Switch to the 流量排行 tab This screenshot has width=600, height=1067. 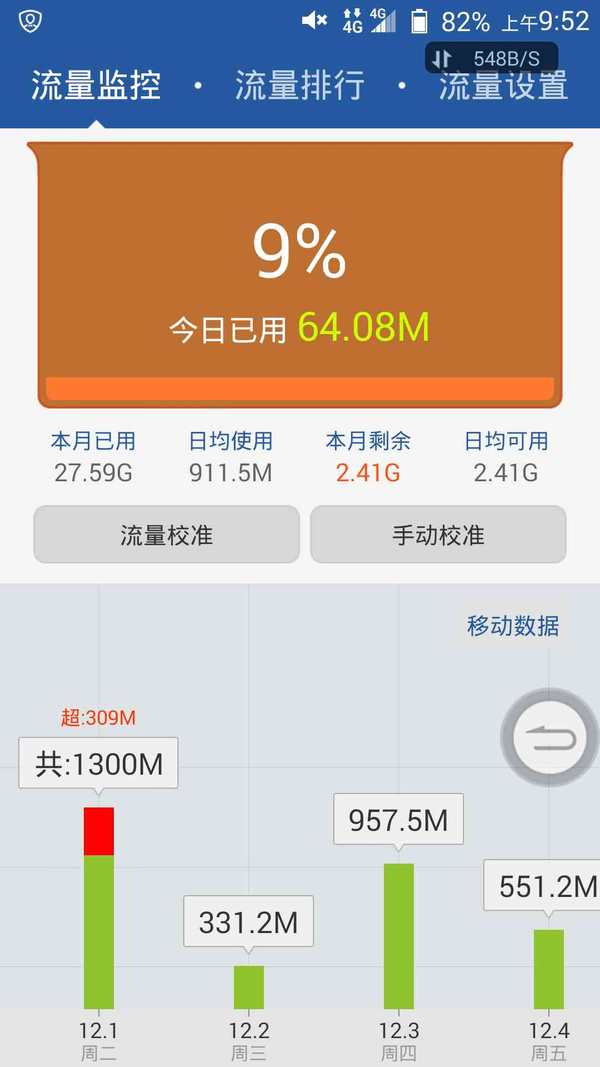[x=299, y=86]
